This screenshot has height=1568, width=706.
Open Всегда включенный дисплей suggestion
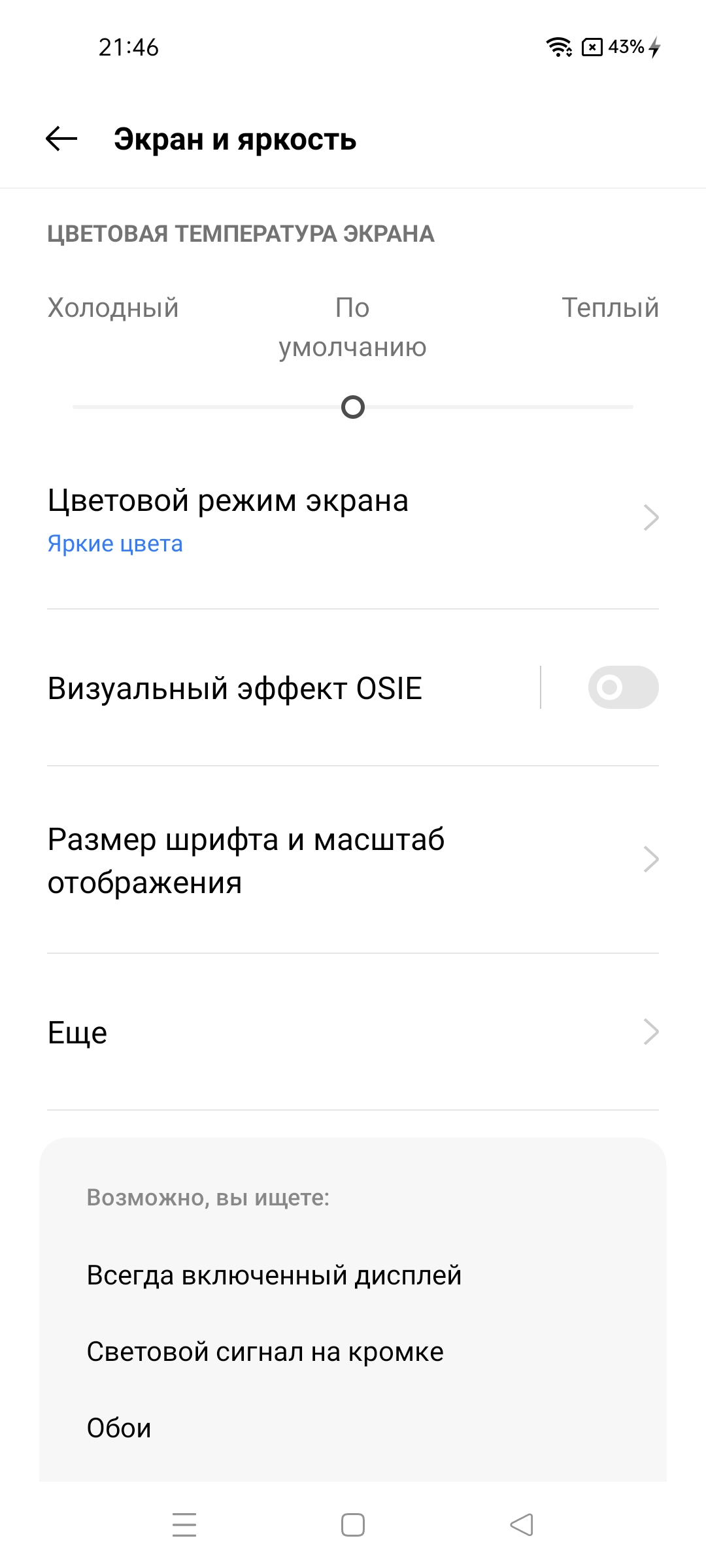coord(275,1275)
